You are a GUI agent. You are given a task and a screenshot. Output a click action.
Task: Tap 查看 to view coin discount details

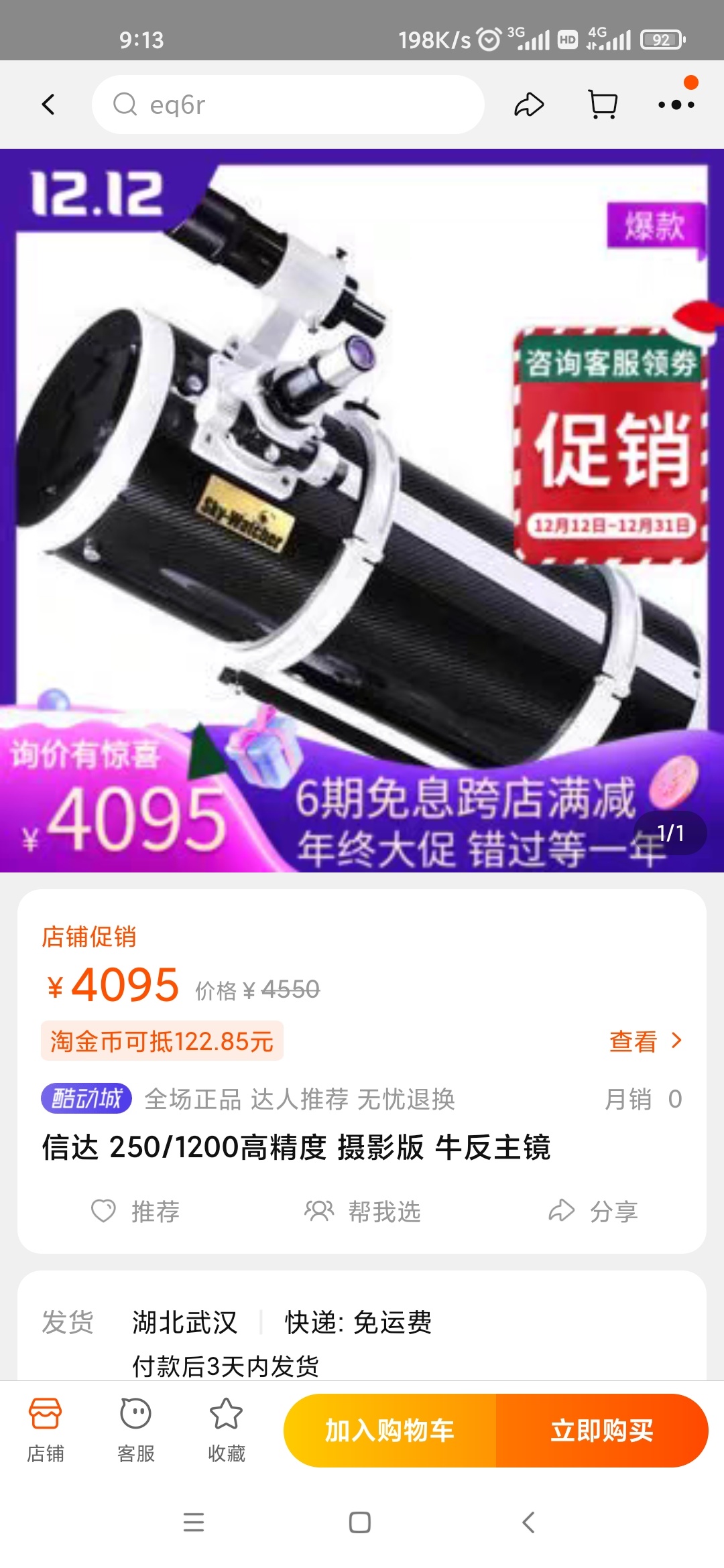pos(644,1041)
